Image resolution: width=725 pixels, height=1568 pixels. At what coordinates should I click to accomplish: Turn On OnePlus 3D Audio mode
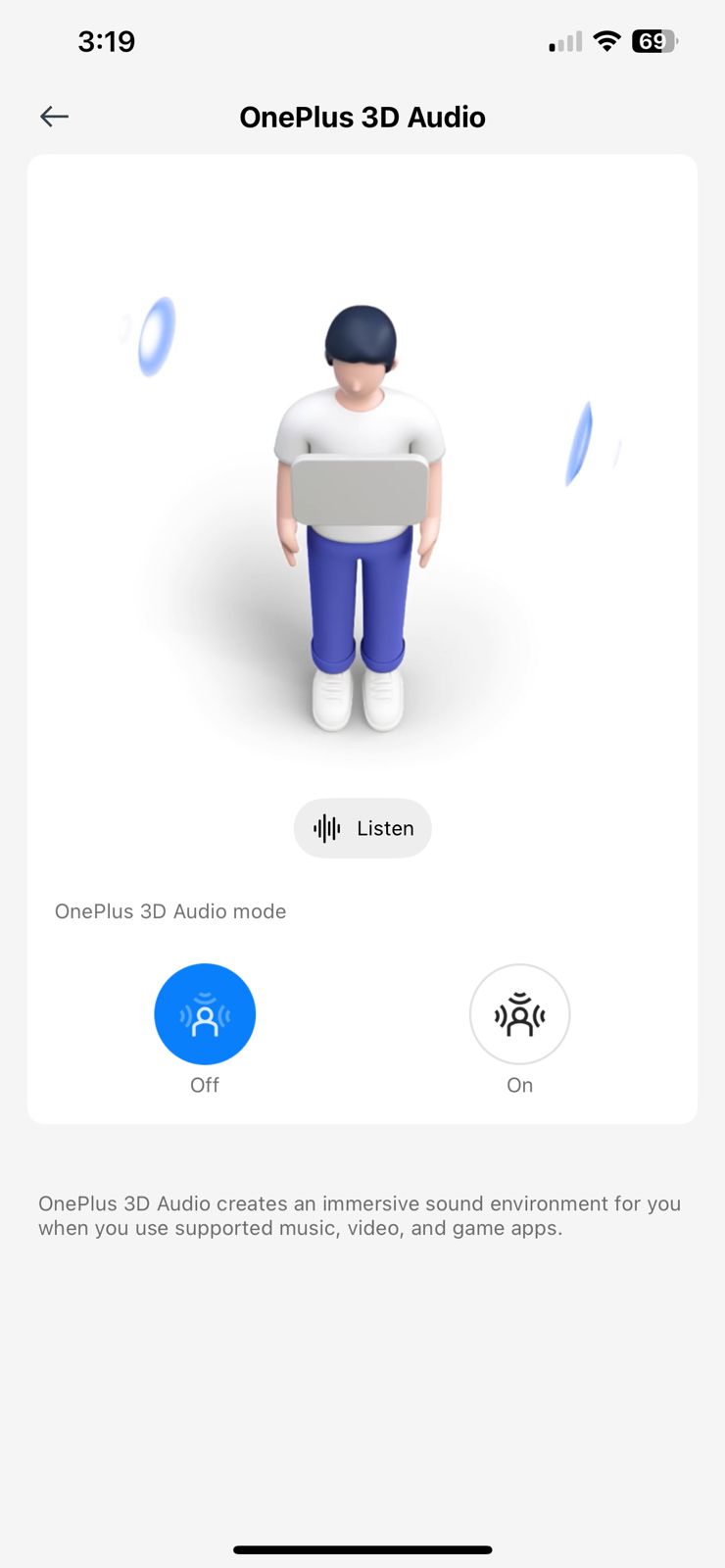tap(519, 1014)
